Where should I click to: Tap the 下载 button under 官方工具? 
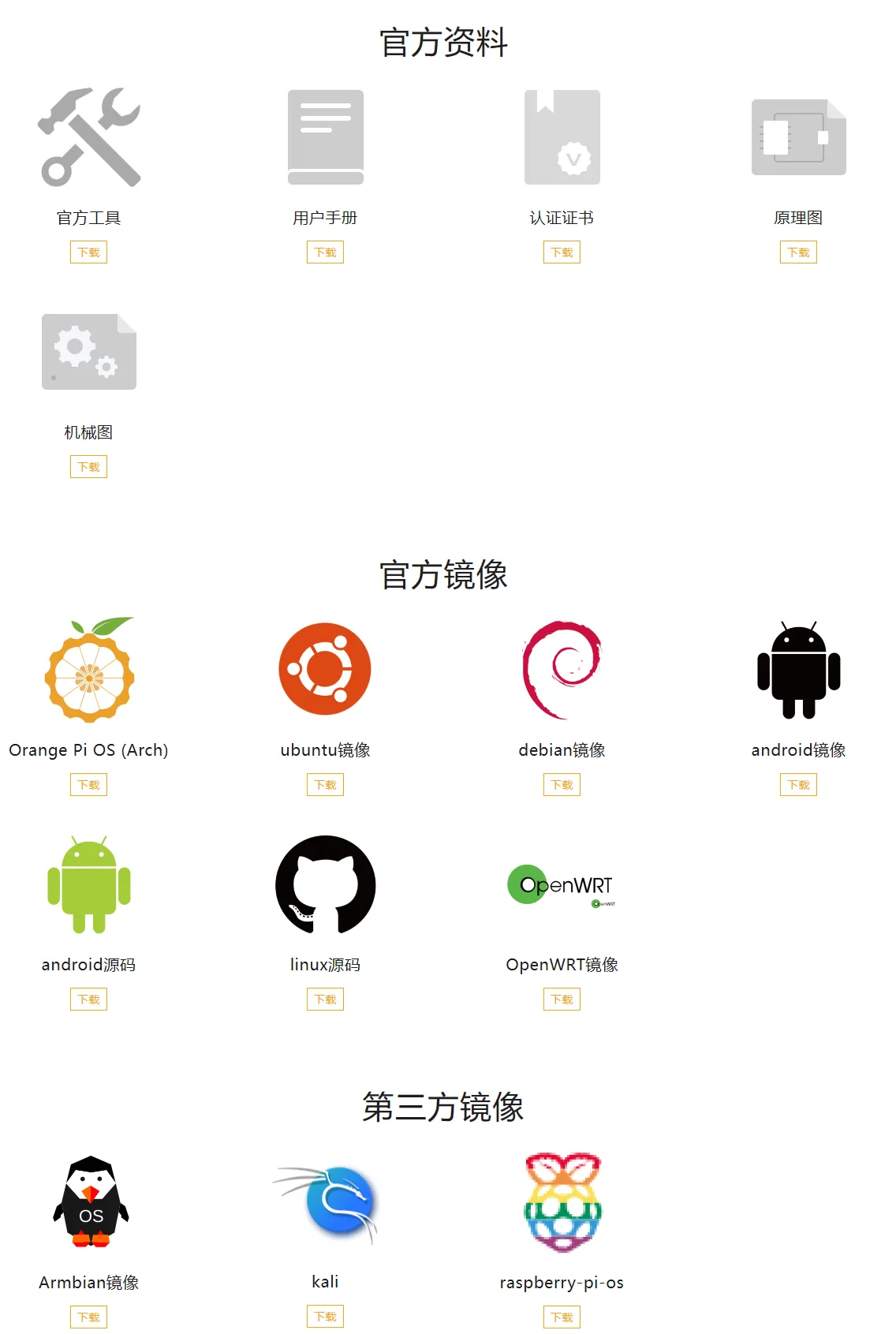pyautogui.click(x=88, y=252)
